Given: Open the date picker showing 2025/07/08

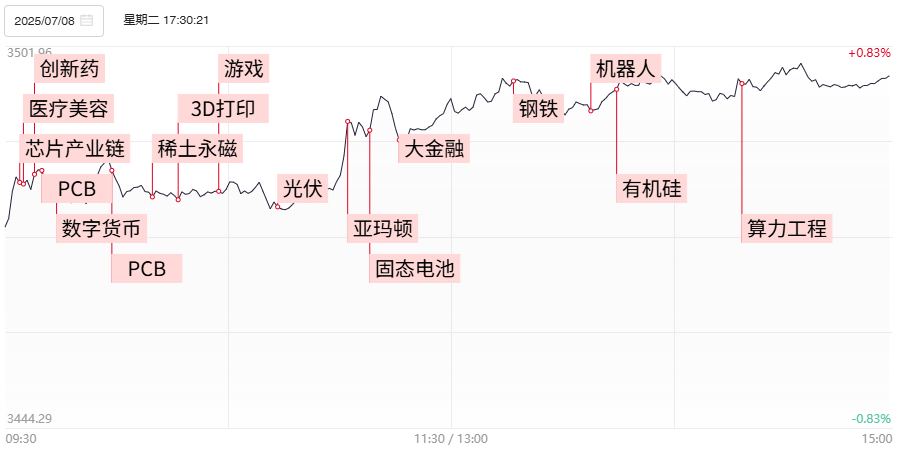Looking at the screenshot, I should (54, 20).
